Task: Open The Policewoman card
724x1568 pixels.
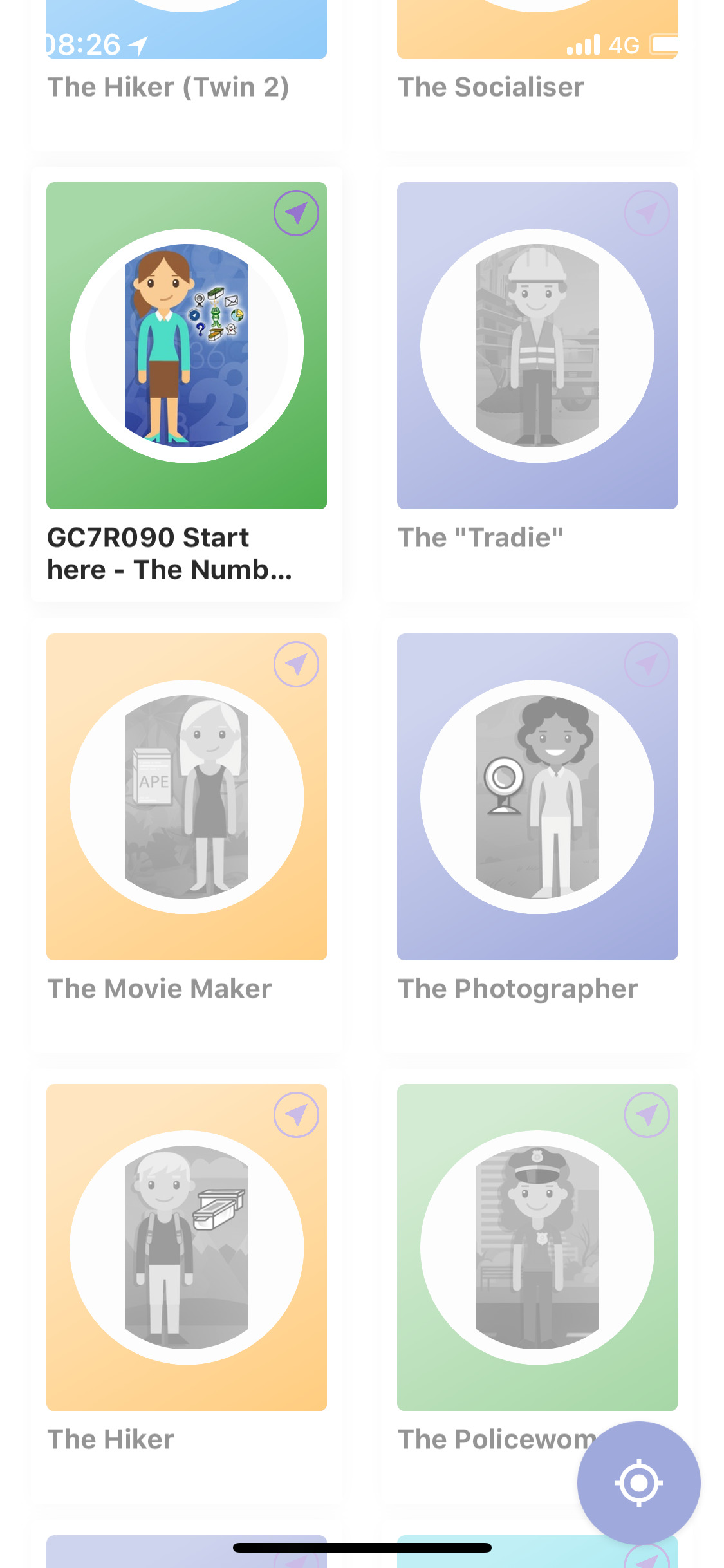Action: coord(515,1262)
